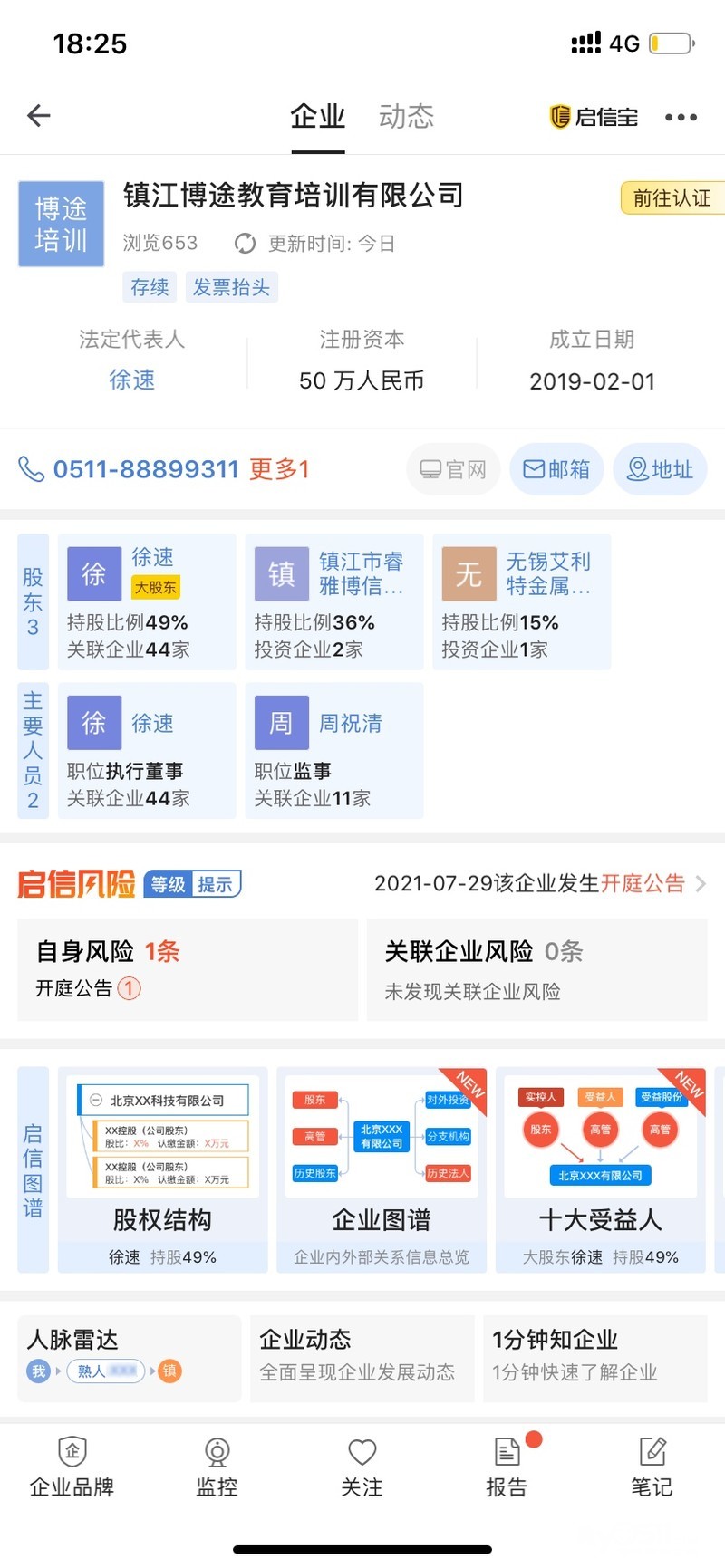Open the 企业图谱 card
Screen dimensions: 725x1568
coord(382,1169)
